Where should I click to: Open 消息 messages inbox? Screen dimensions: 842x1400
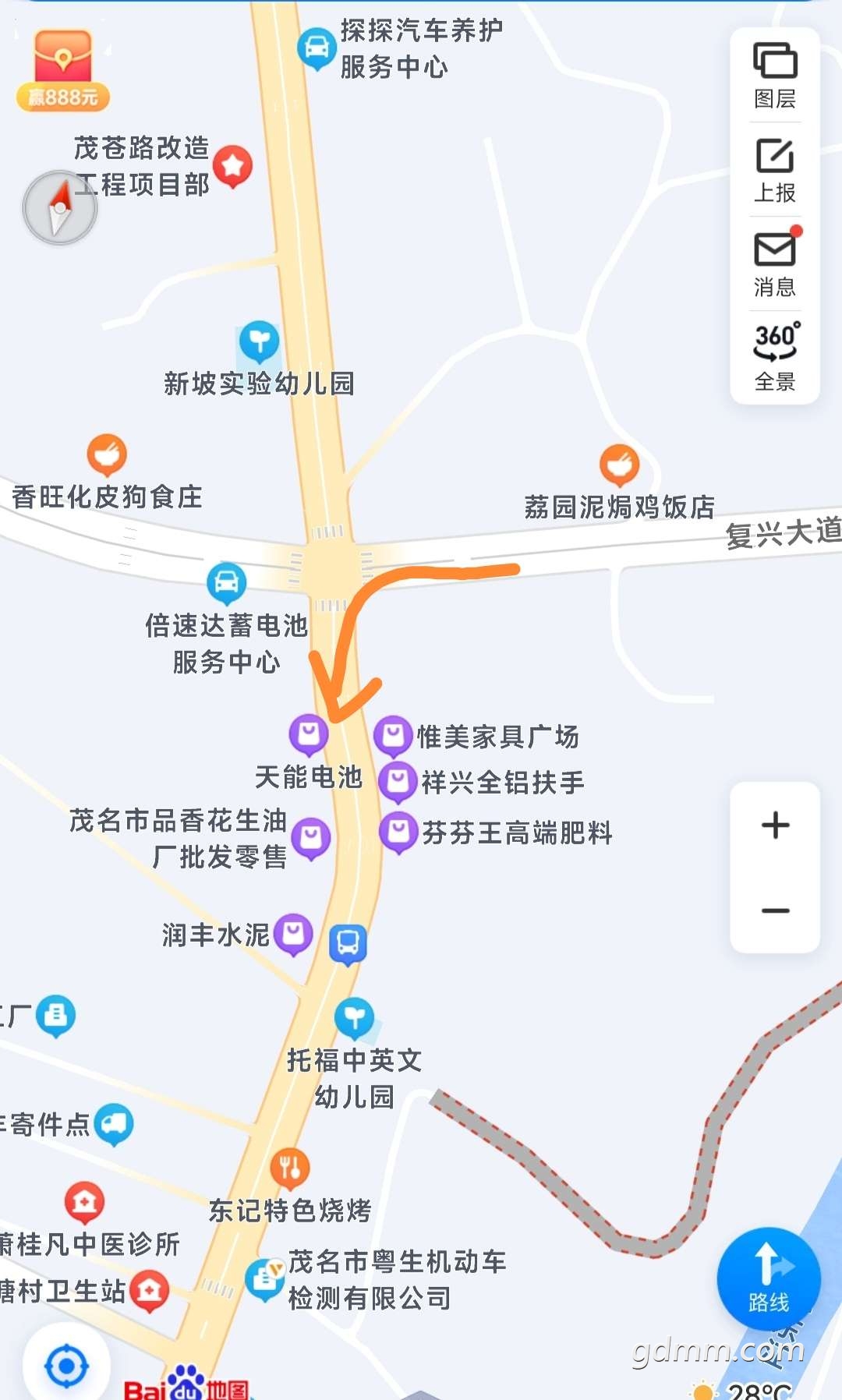(x=774, y=264)
